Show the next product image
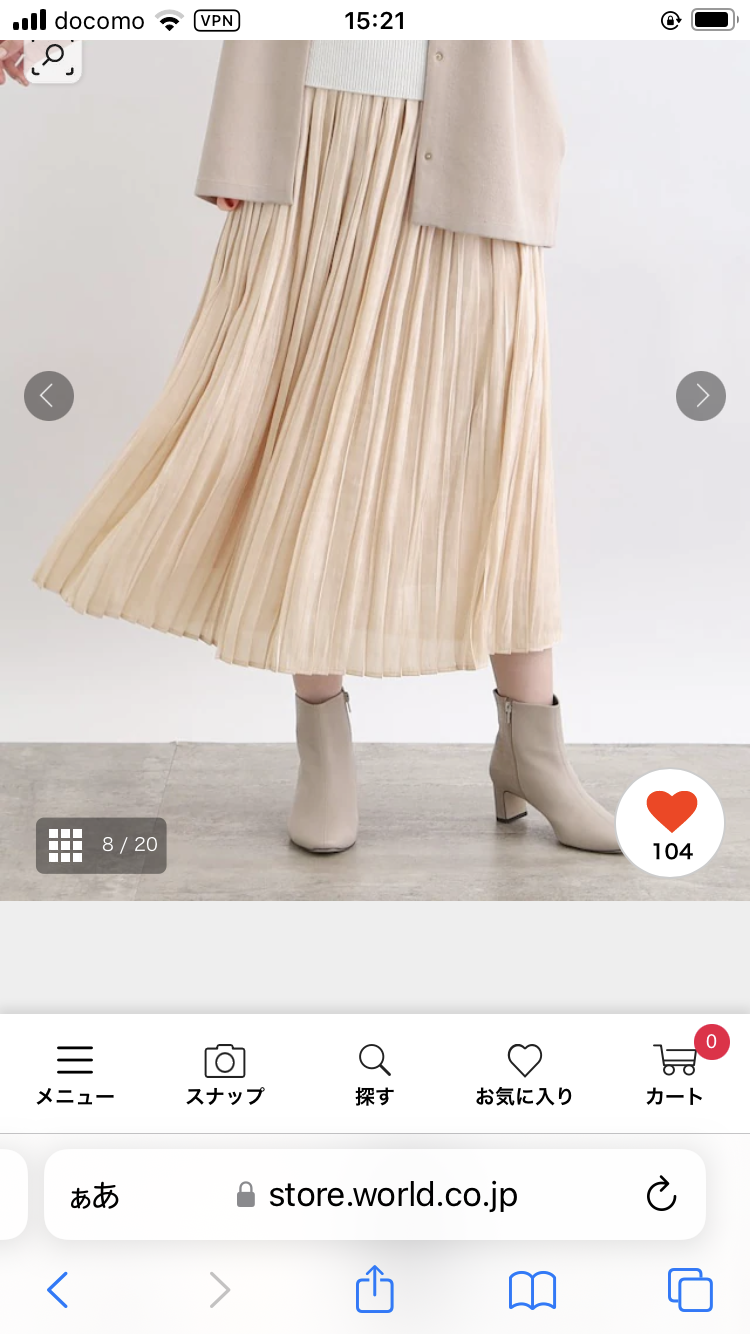The height and width of the screenshot is (1334, 750). (x=701, y=396)
